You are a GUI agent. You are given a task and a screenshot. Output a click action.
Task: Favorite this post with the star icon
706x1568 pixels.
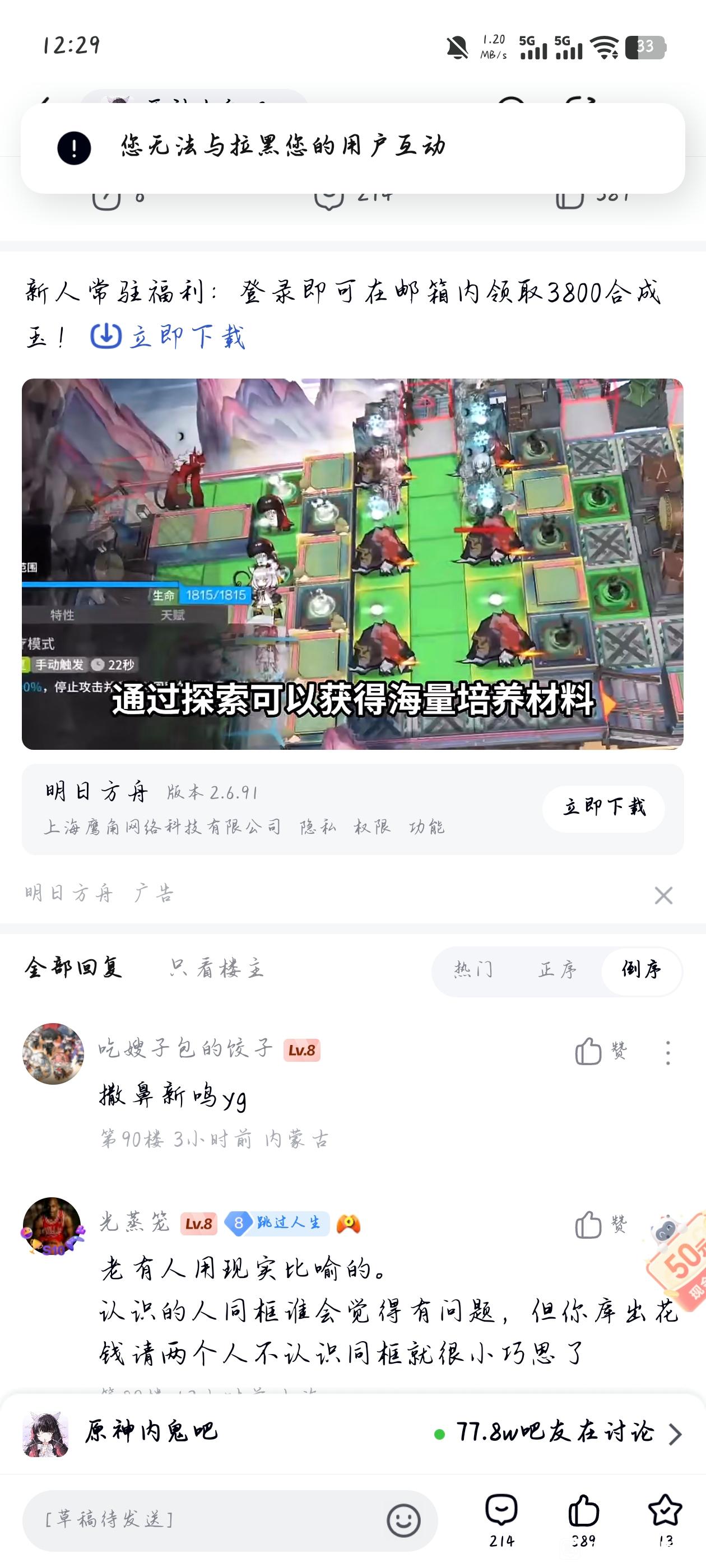point(665,1520)
